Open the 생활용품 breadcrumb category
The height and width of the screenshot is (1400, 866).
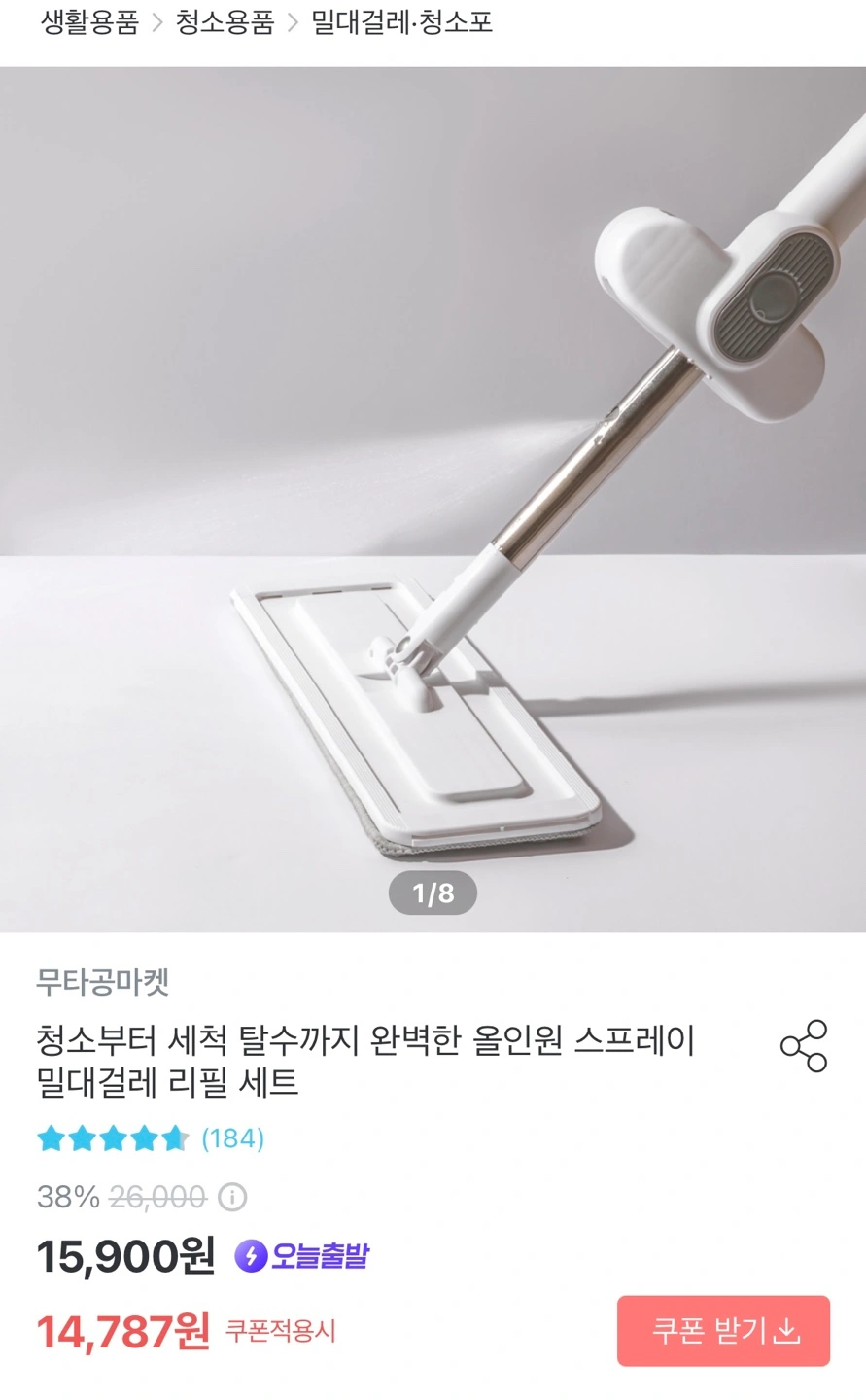[x=89, y=22]
